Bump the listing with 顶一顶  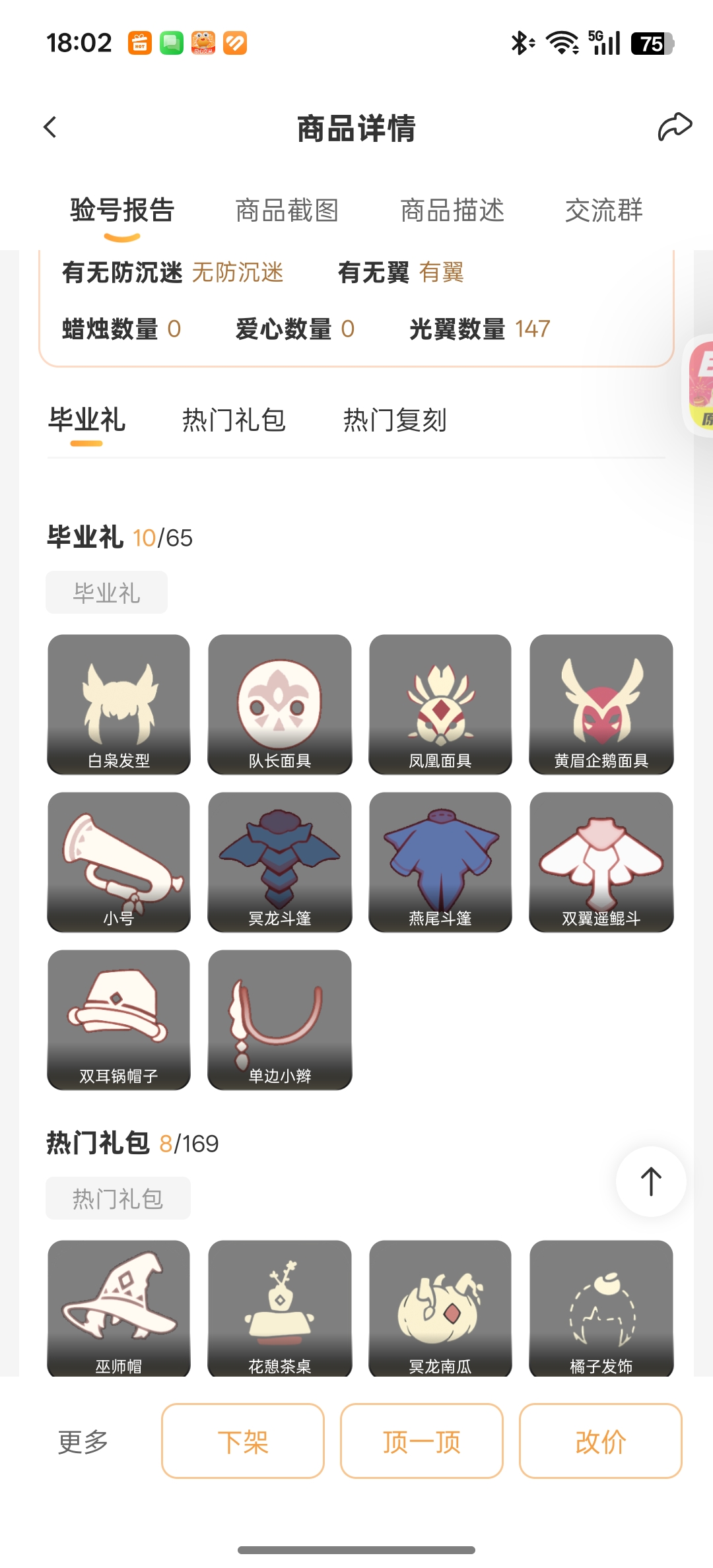click(422, 1441)
